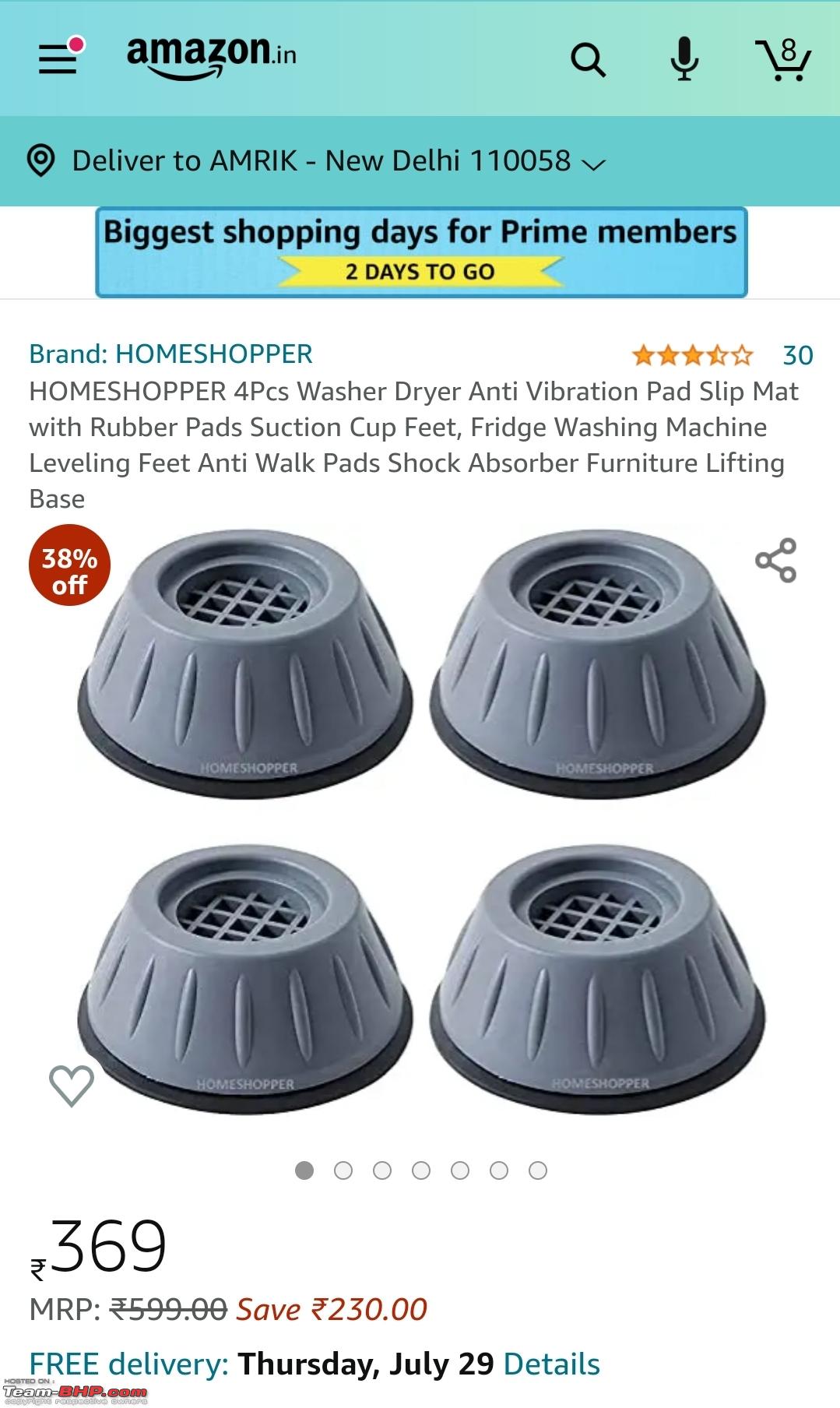Change delivery address from New Delhi 110058
840x1408 pixels.
pos(315,161)
